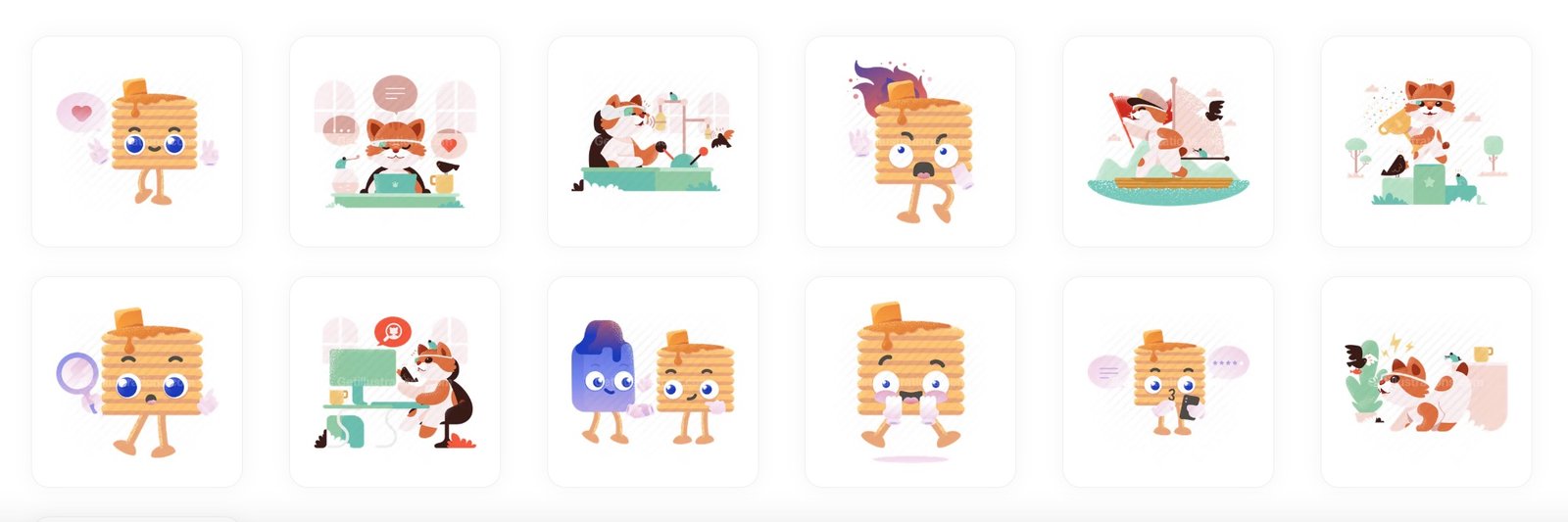Select the pancake holding phone with stars

coord(1168,382)
